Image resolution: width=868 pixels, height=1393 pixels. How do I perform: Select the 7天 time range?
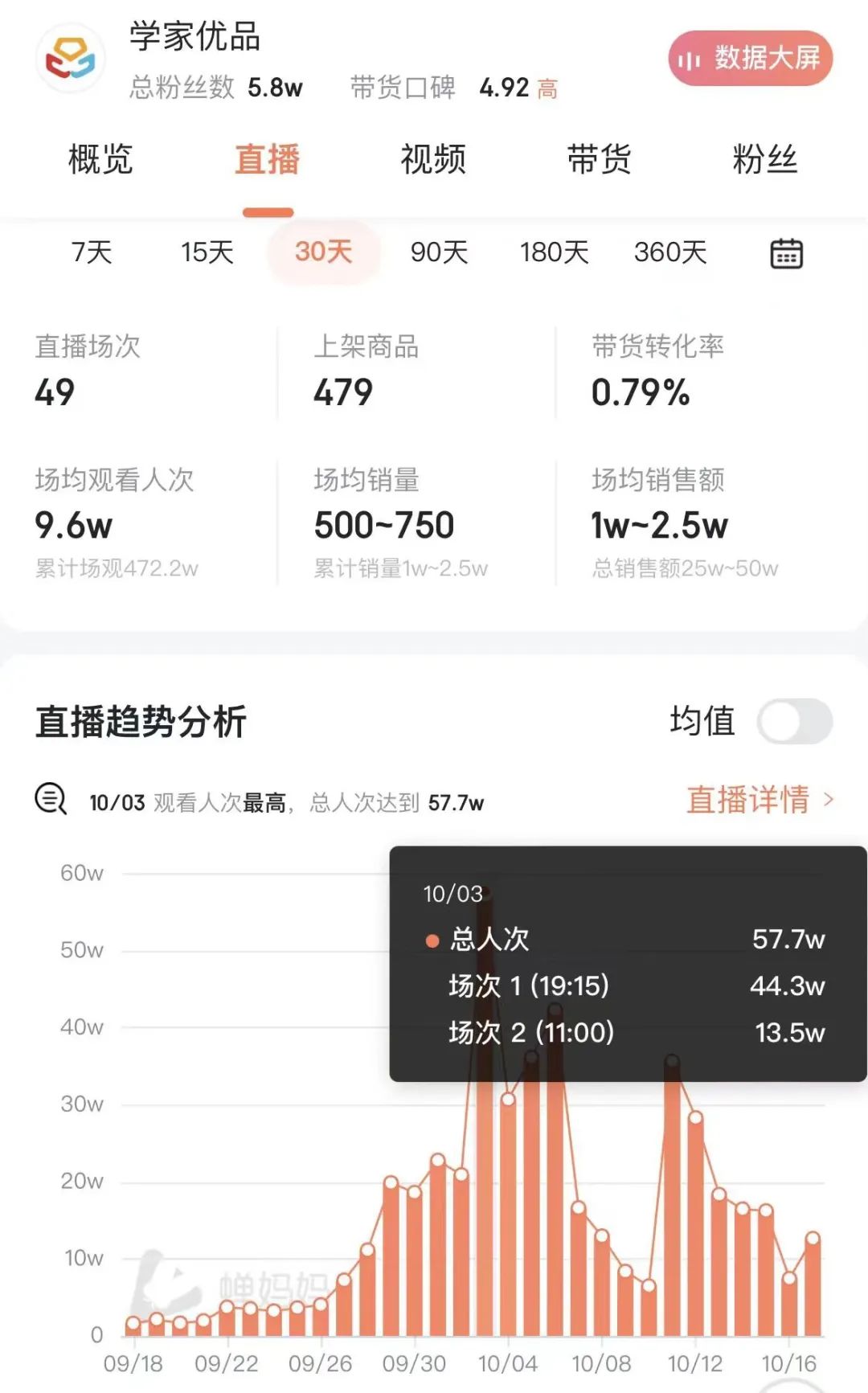click(92, 252)
